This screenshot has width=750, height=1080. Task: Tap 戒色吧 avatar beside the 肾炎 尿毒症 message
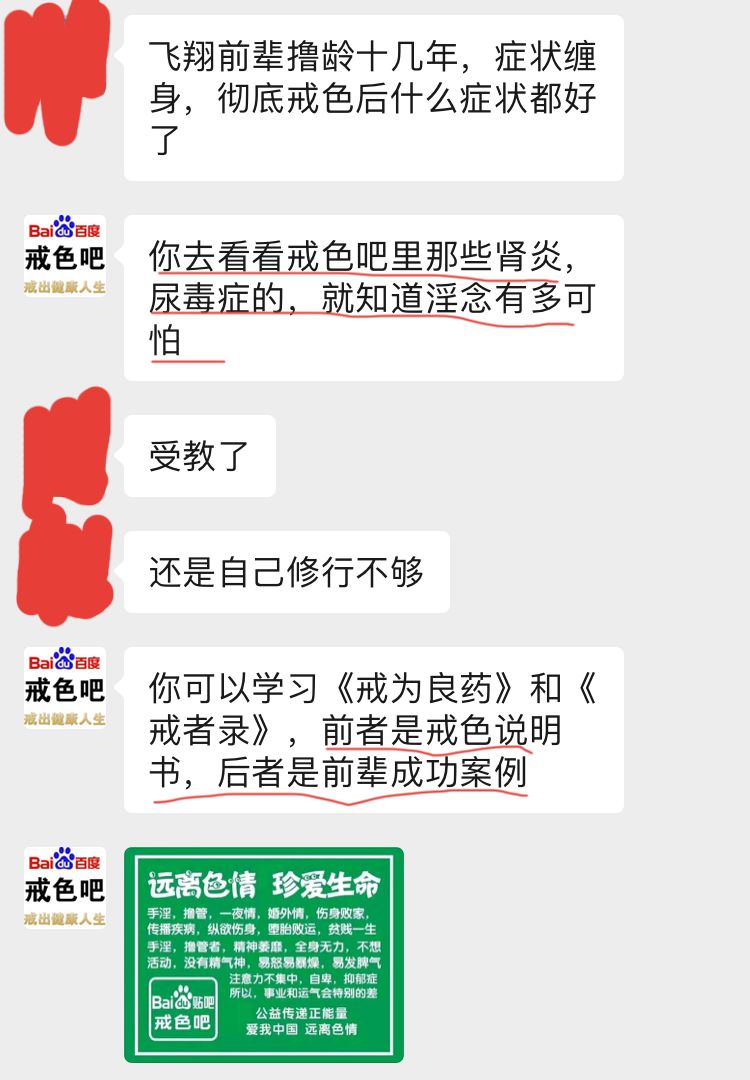(x=65, y=256)
